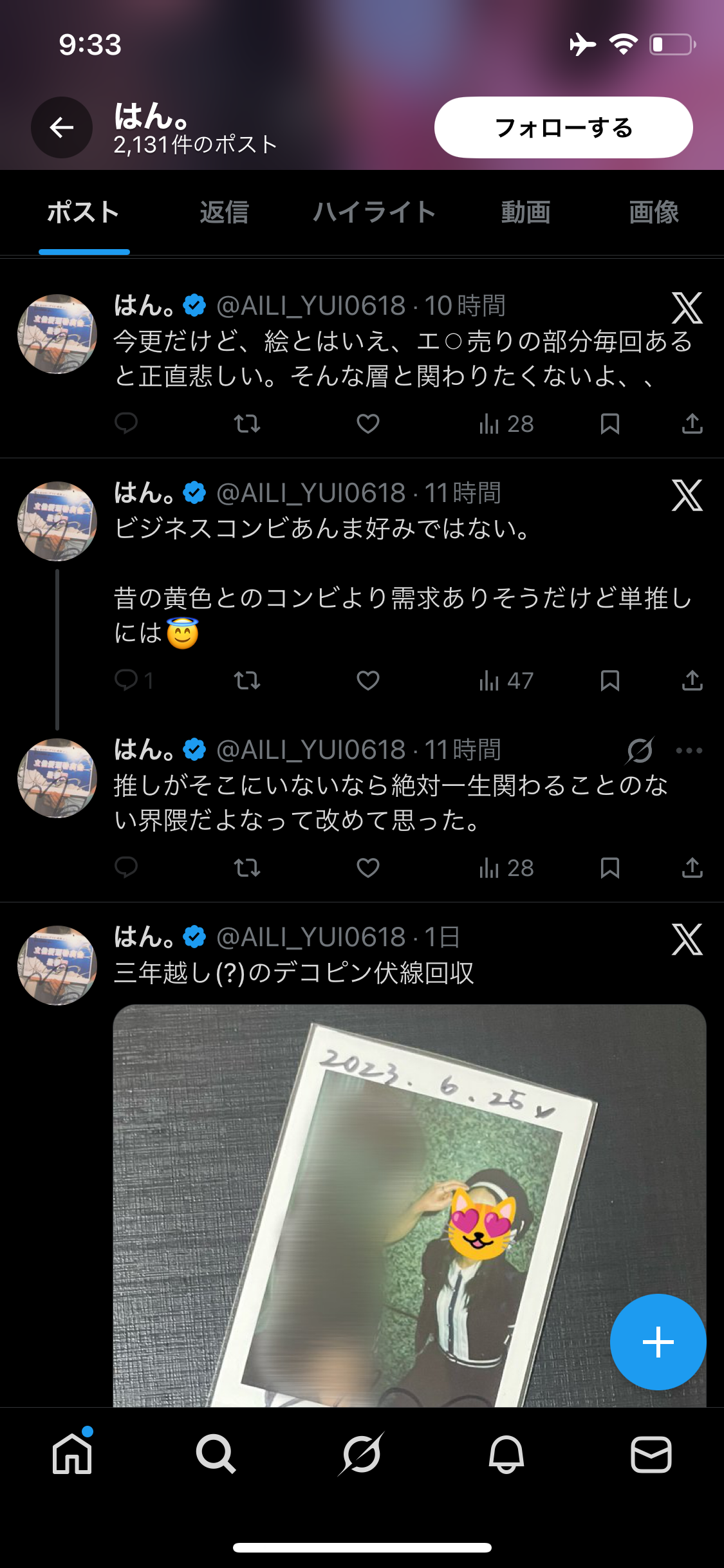Open the messages envelope tab
Viewport: 724px width, 1568px height.
[x=651, y=1454]
